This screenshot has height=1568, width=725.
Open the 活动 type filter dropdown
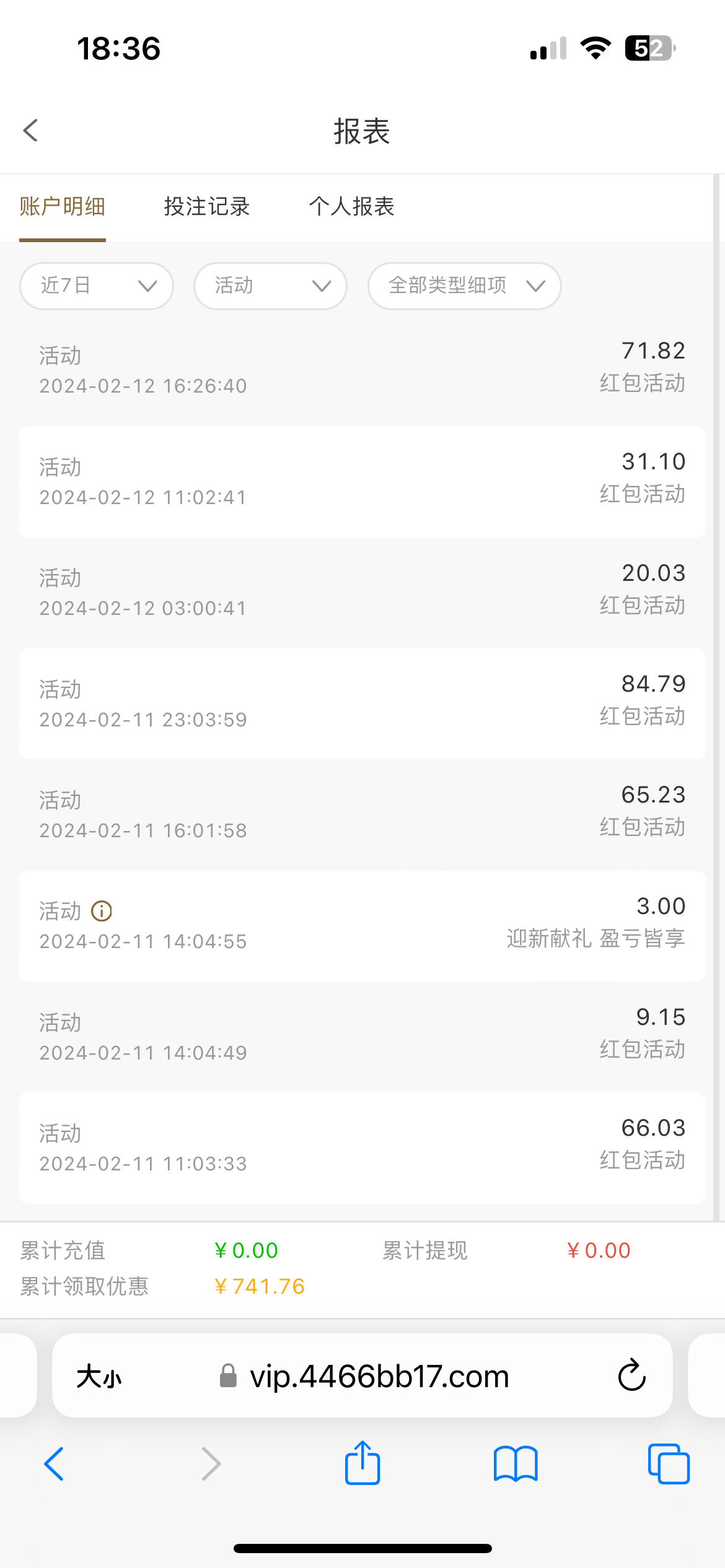pyautogui.click(x=270, y=286)
